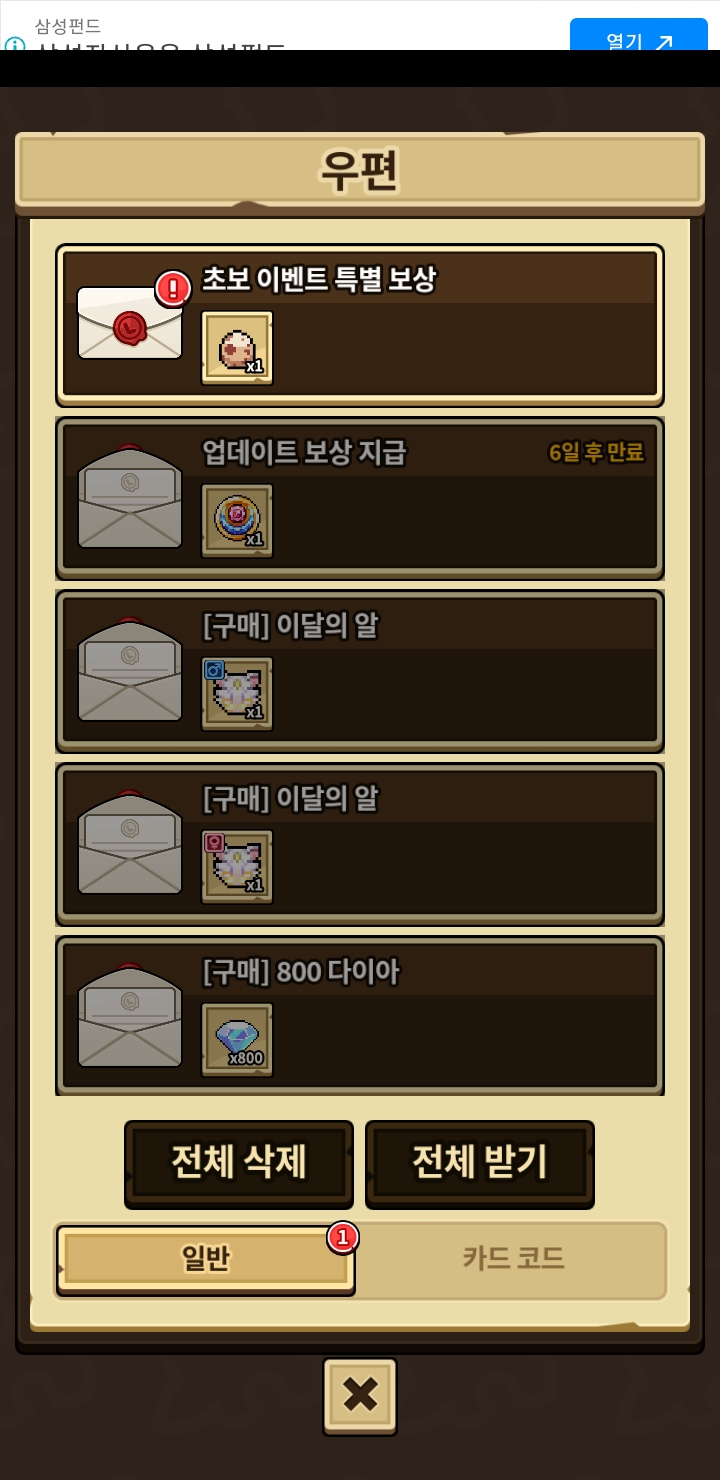
Task: Open the 초보 이벤트 특별 보상 mail
Action: pyautogui.click(x=360, y=325)
